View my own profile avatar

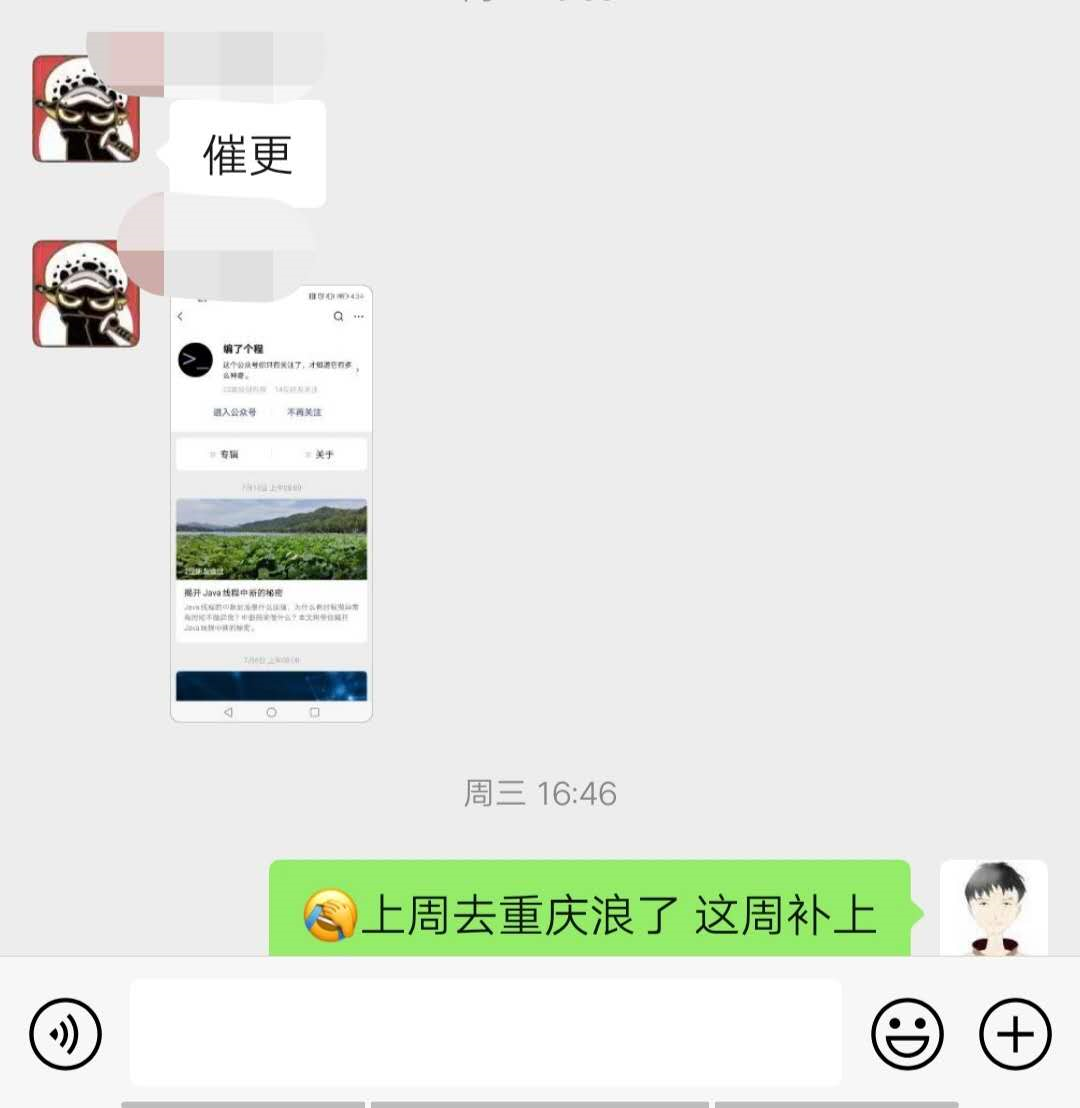[x=993, y=908]
